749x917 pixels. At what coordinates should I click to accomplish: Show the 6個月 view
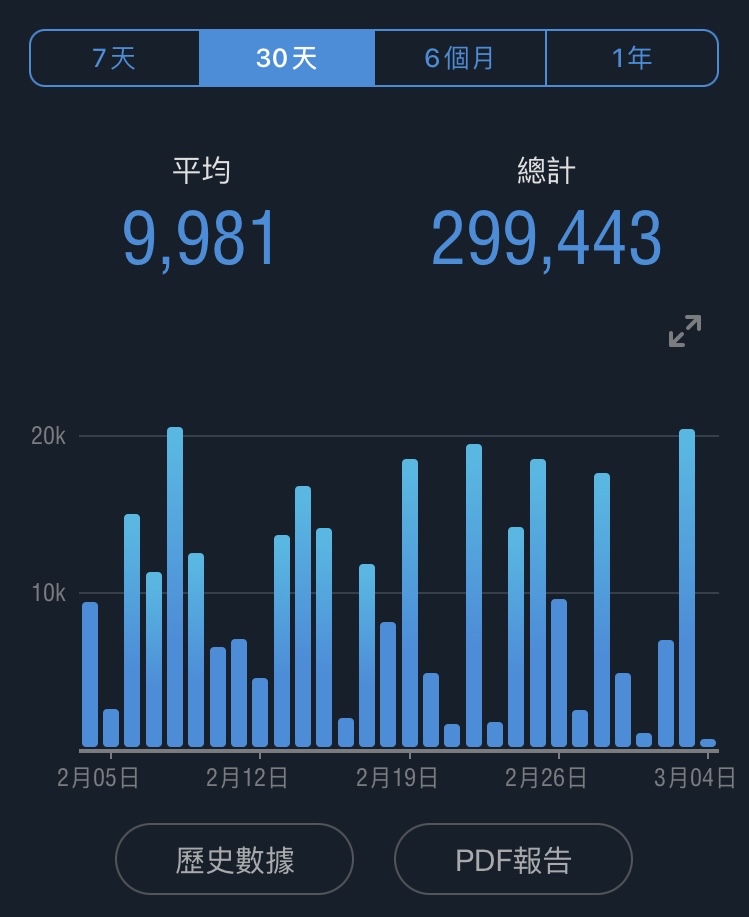tap(460, 58)
